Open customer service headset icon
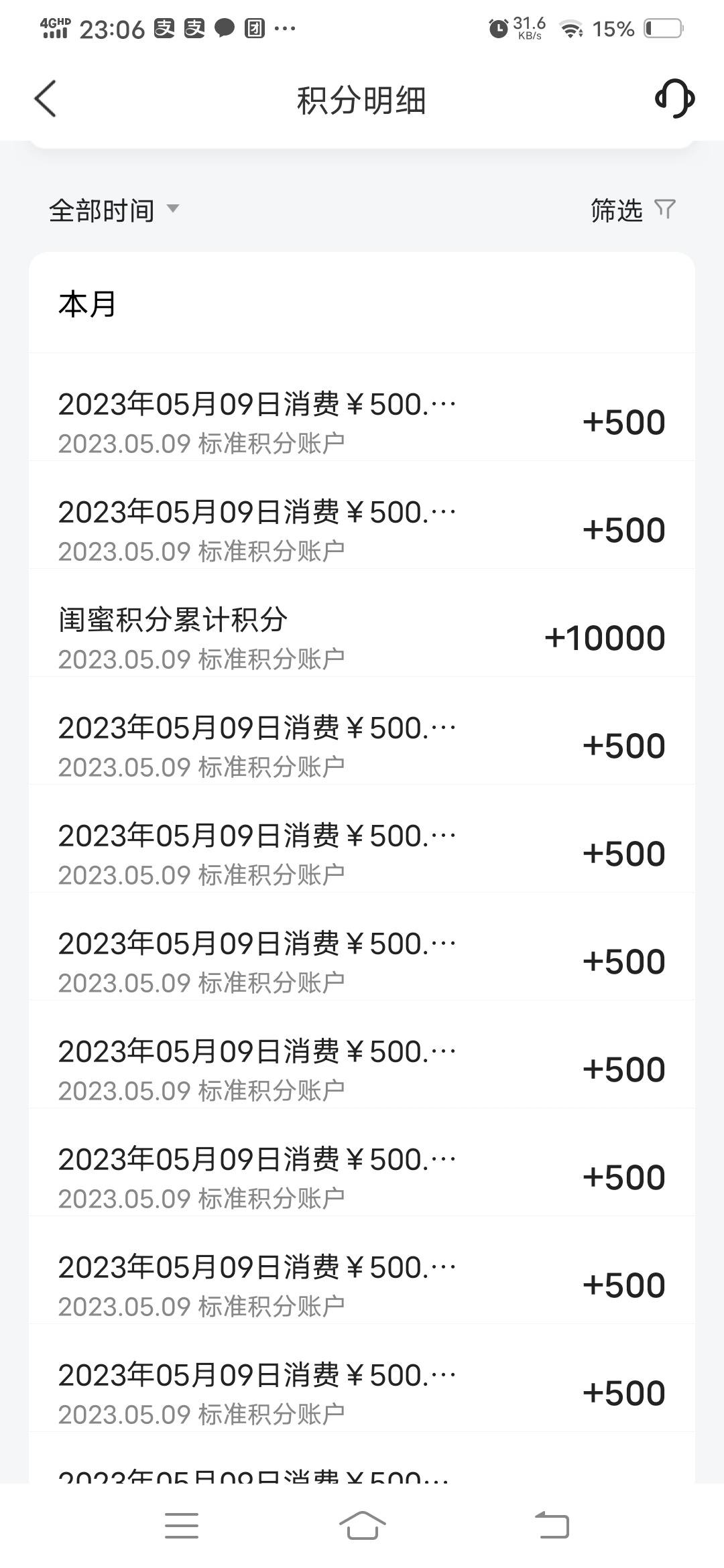The image size is (724, 1568). [x=674, y=99]
